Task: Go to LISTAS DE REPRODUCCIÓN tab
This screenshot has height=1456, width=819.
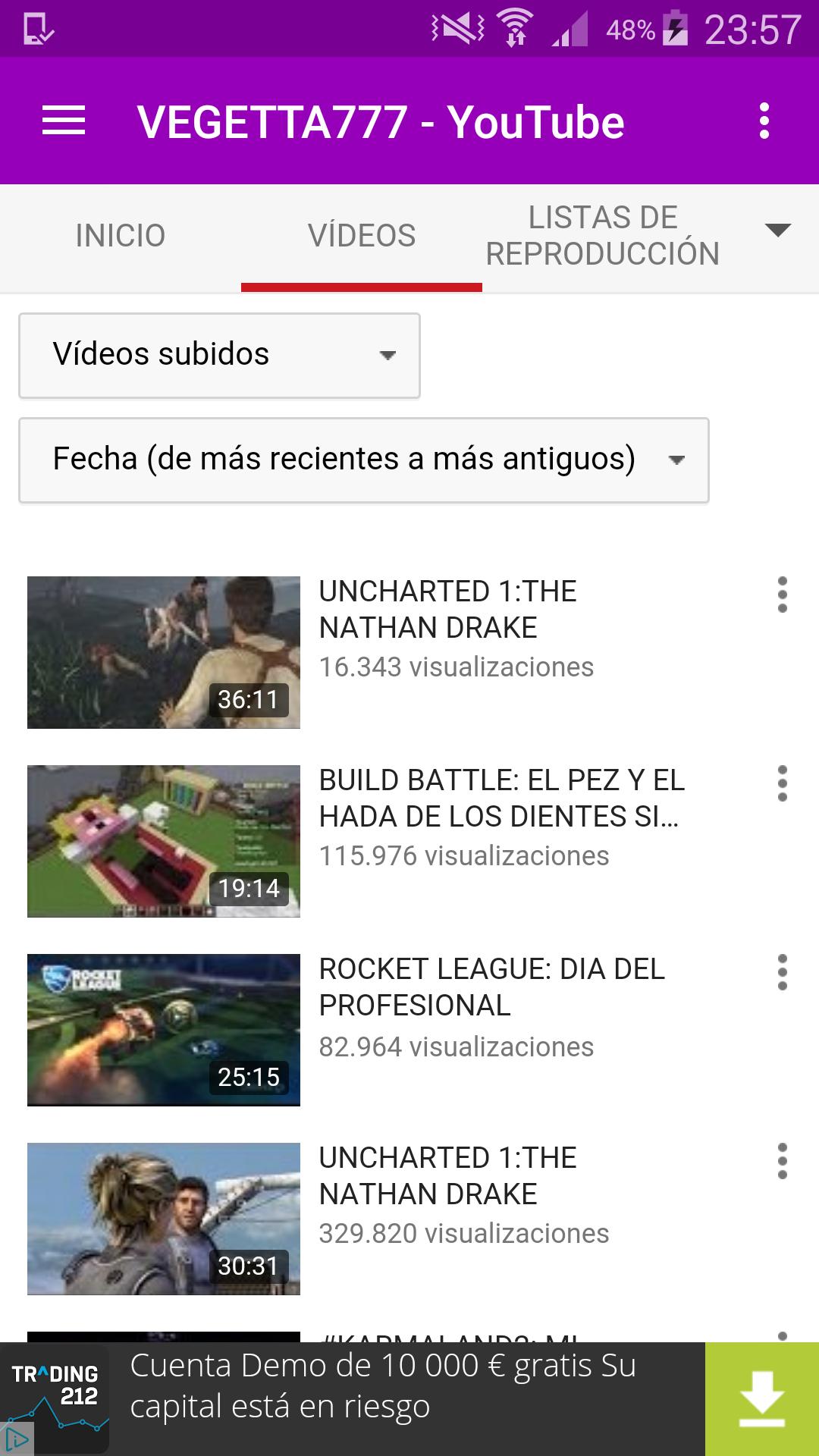Action: [602, 236]
